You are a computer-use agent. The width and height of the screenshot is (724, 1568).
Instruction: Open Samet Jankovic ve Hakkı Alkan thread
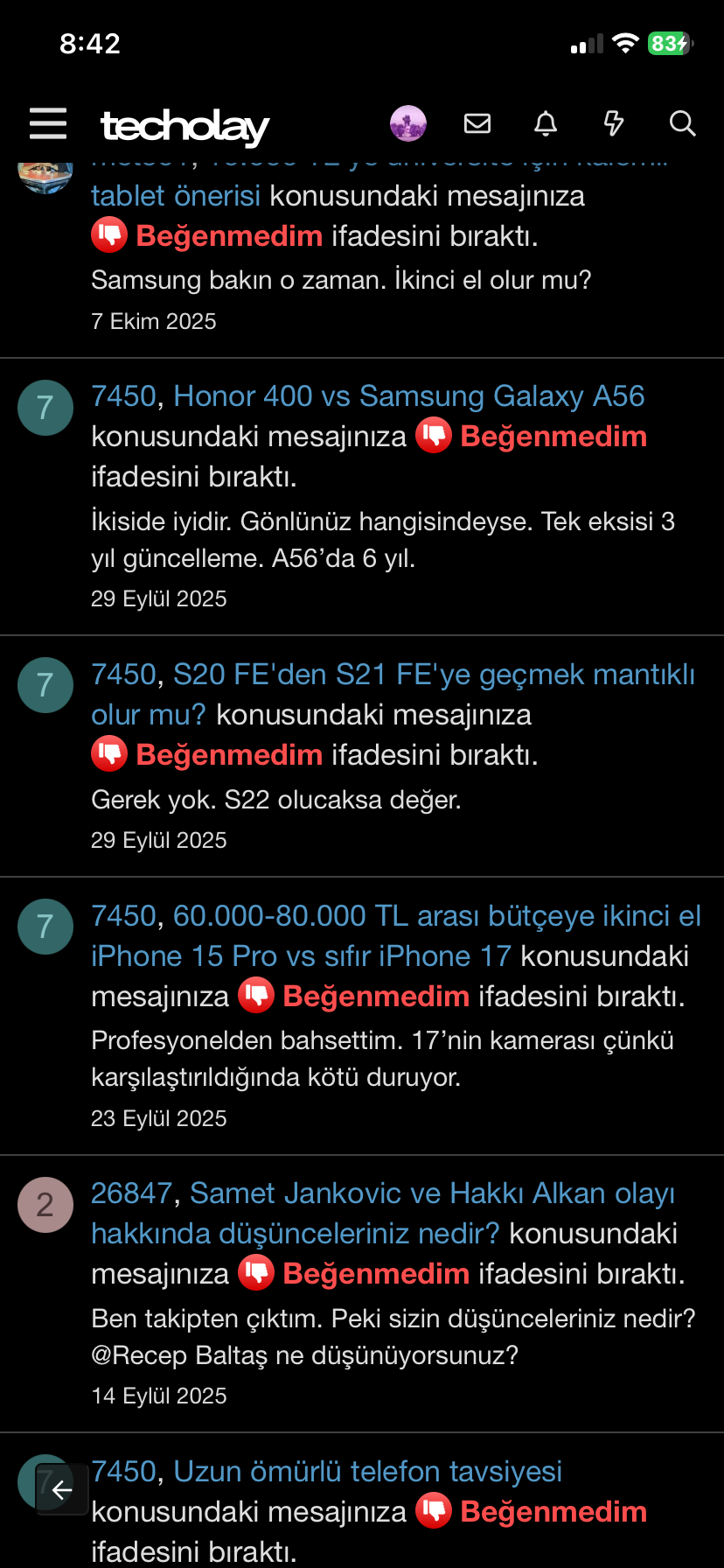[x=383, y=1214]
